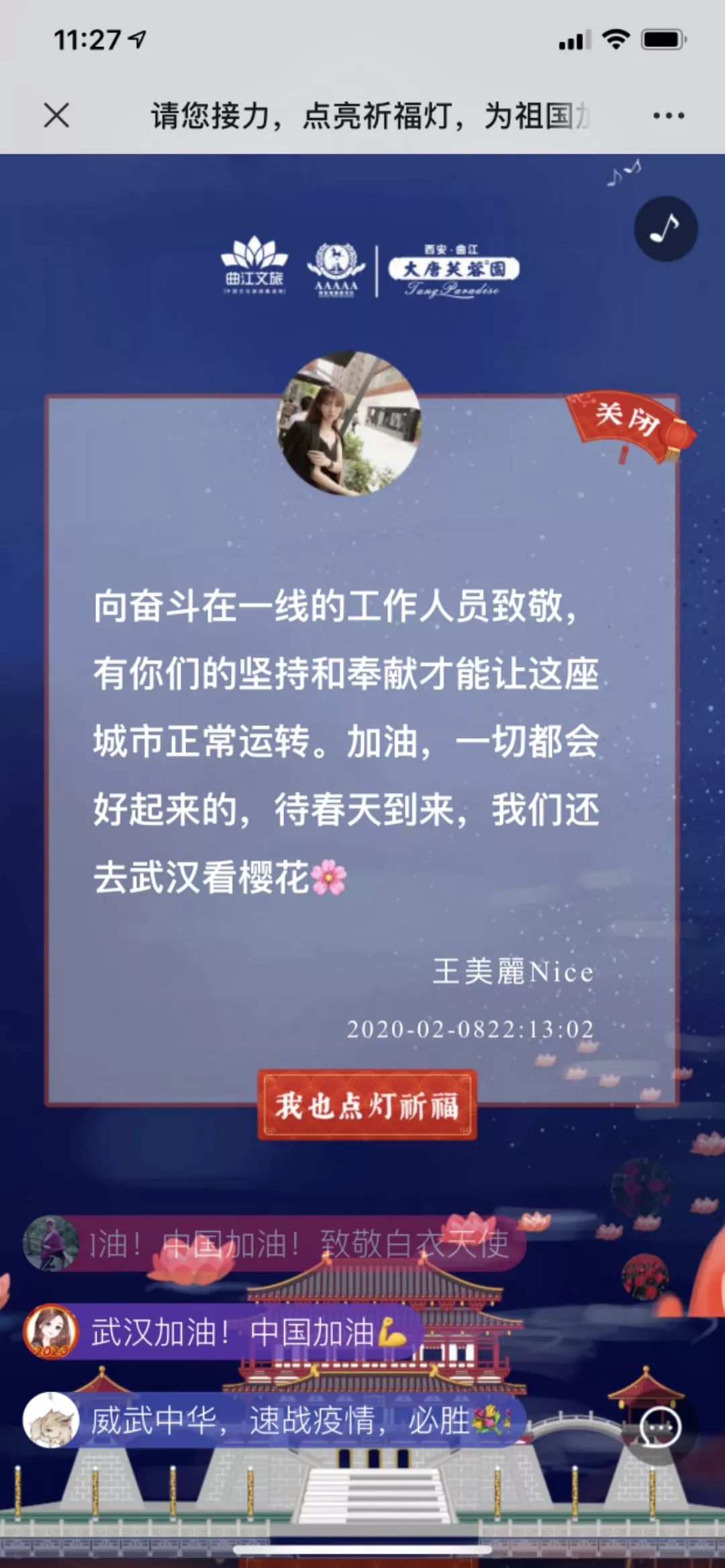Toggle the background music note button
This screenshot has width=725, height=1568.
click(666, 229)
